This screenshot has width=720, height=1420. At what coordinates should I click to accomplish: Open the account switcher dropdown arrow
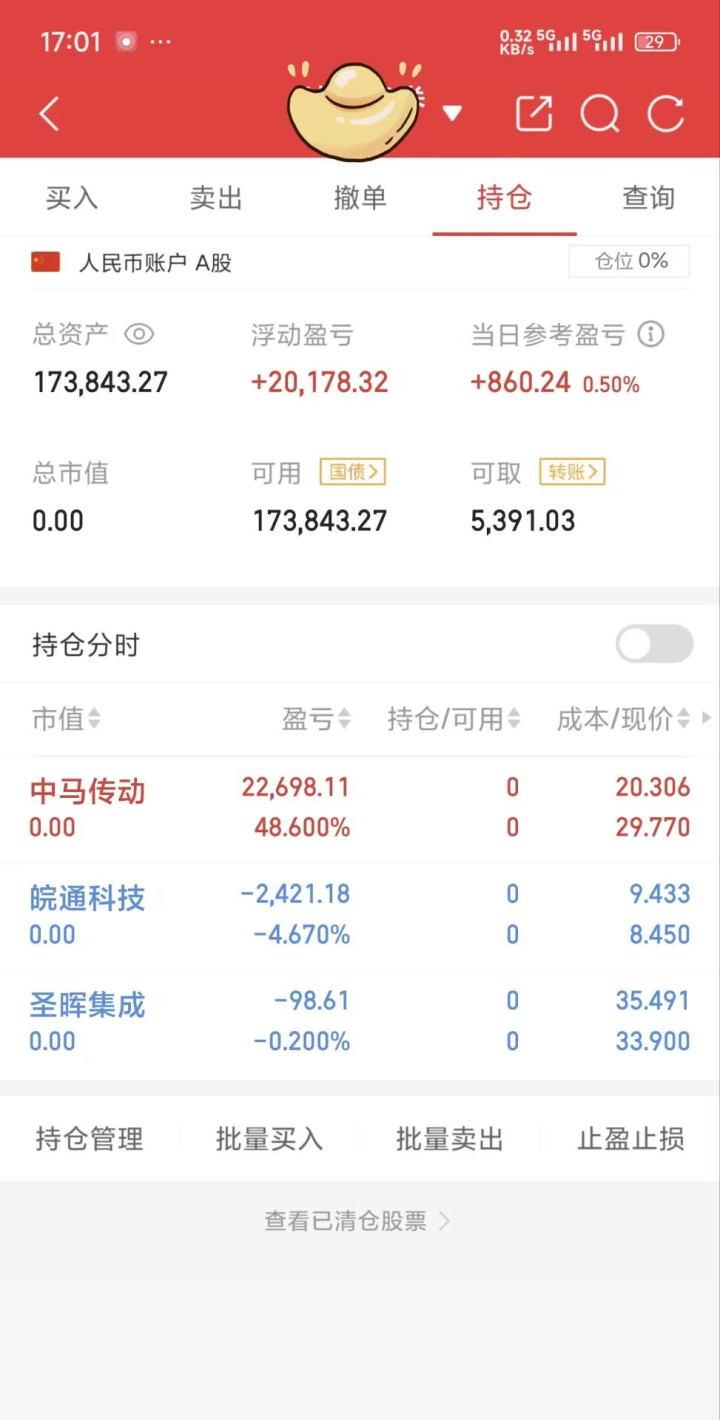(x=452, y=113)
